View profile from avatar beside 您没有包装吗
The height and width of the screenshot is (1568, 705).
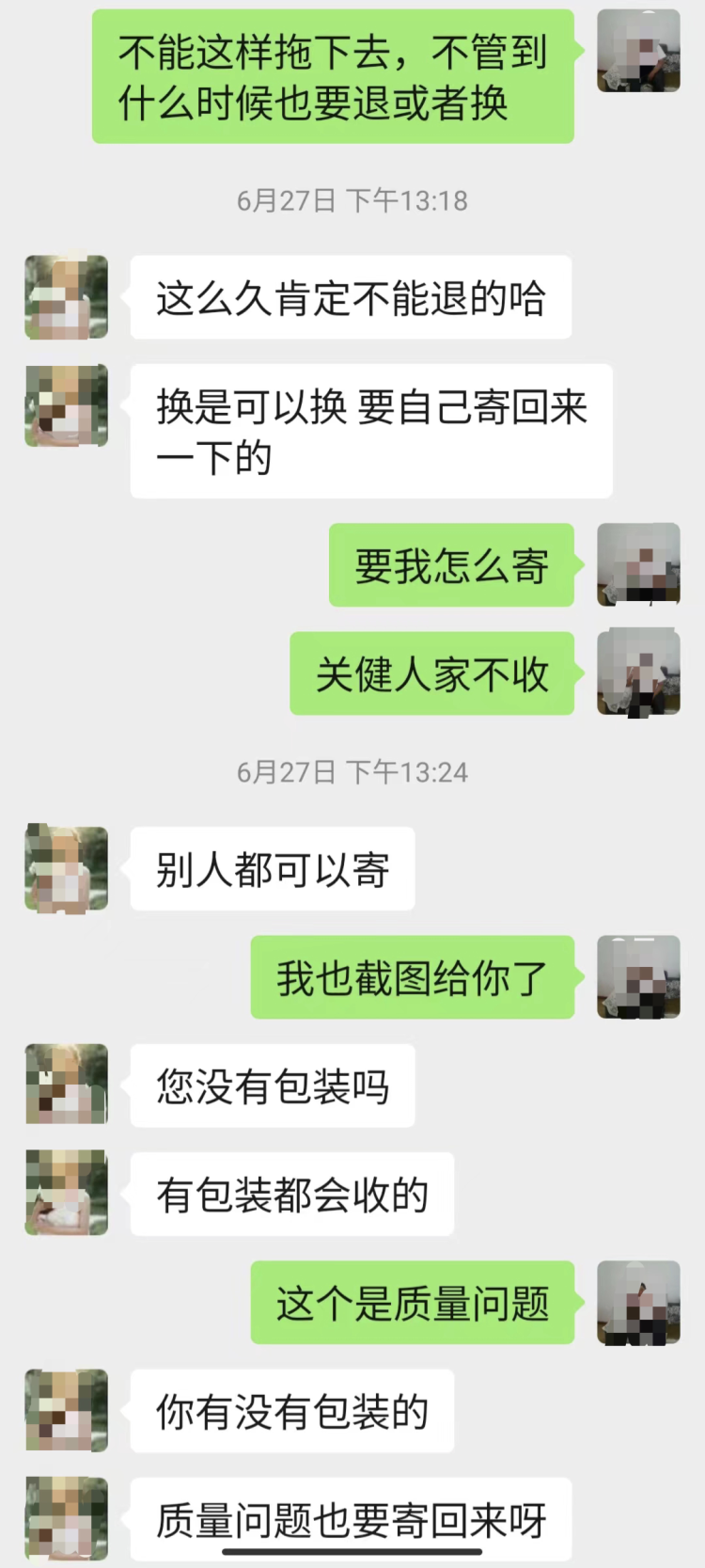coord(66,1085)
